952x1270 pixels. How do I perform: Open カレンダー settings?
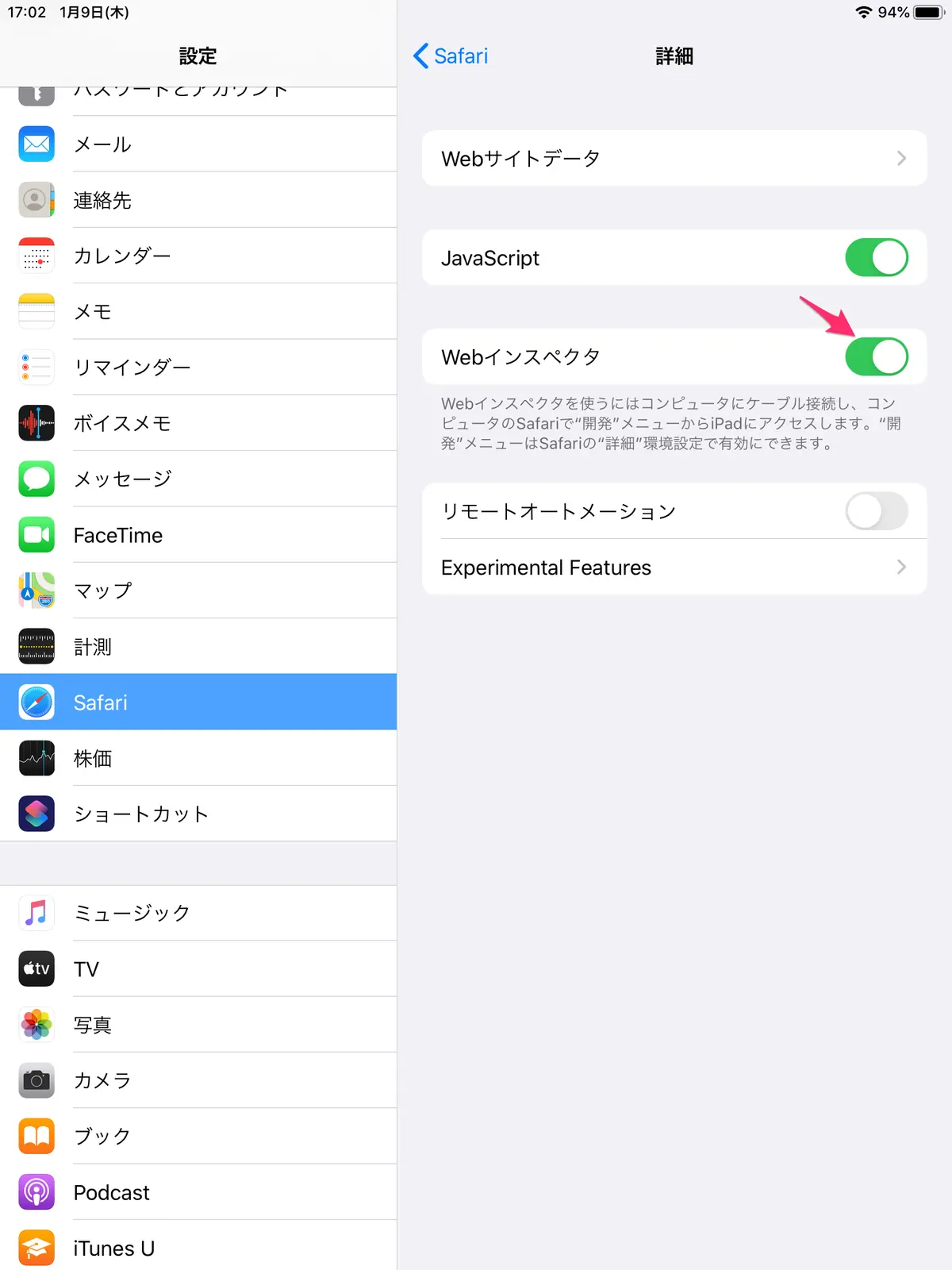(x=198, y=256)
